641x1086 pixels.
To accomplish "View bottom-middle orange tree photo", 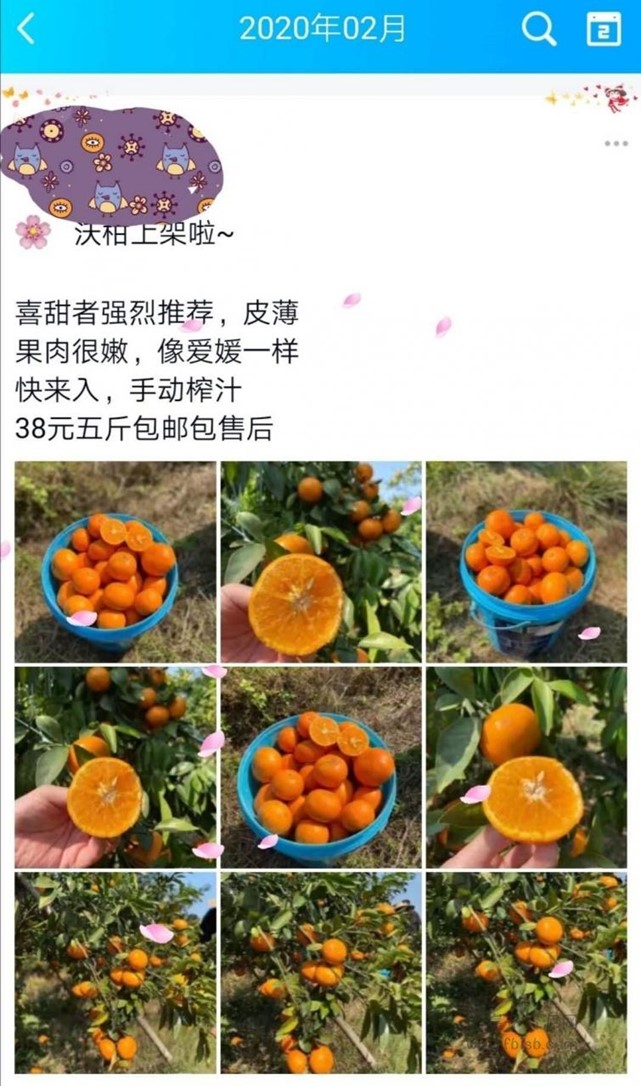I will tap(321, 972).
